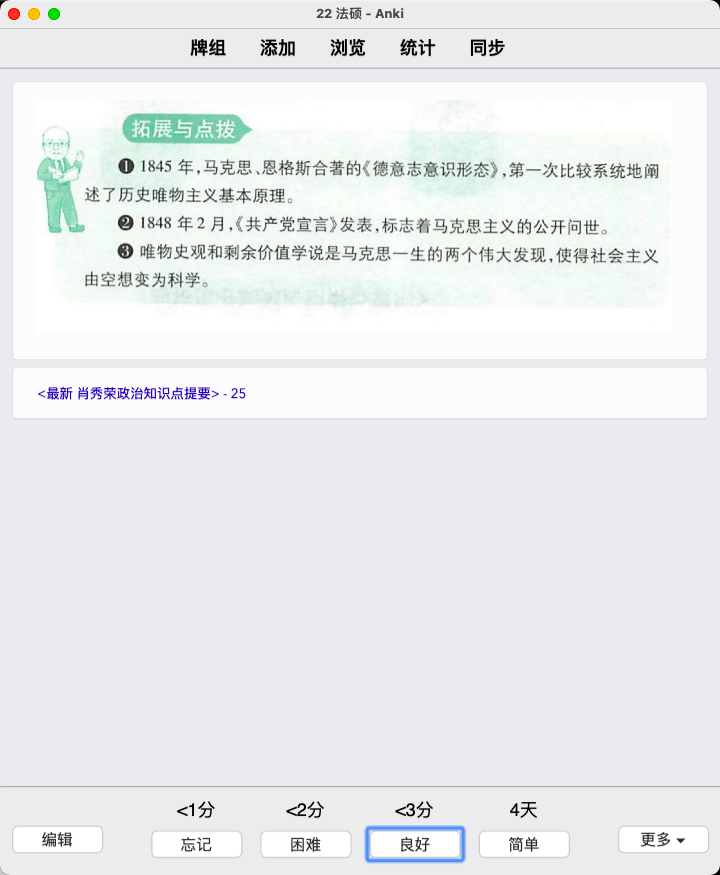720x875 pixels.
Task: Rate the card 简单
Action: tap(523, 844)
